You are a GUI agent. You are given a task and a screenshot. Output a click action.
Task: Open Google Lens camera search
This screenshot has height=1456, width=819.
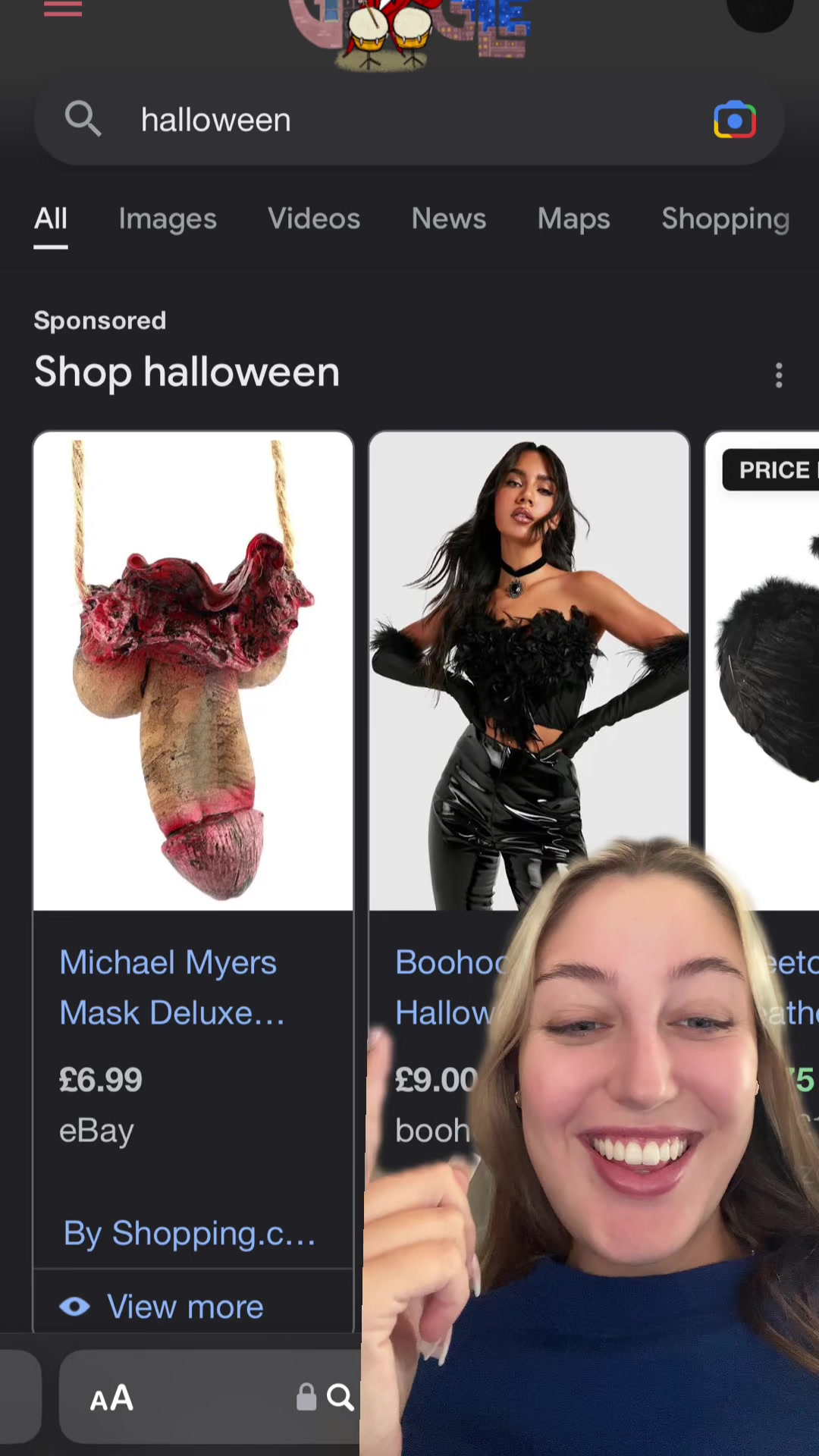(x=734, y=120)
